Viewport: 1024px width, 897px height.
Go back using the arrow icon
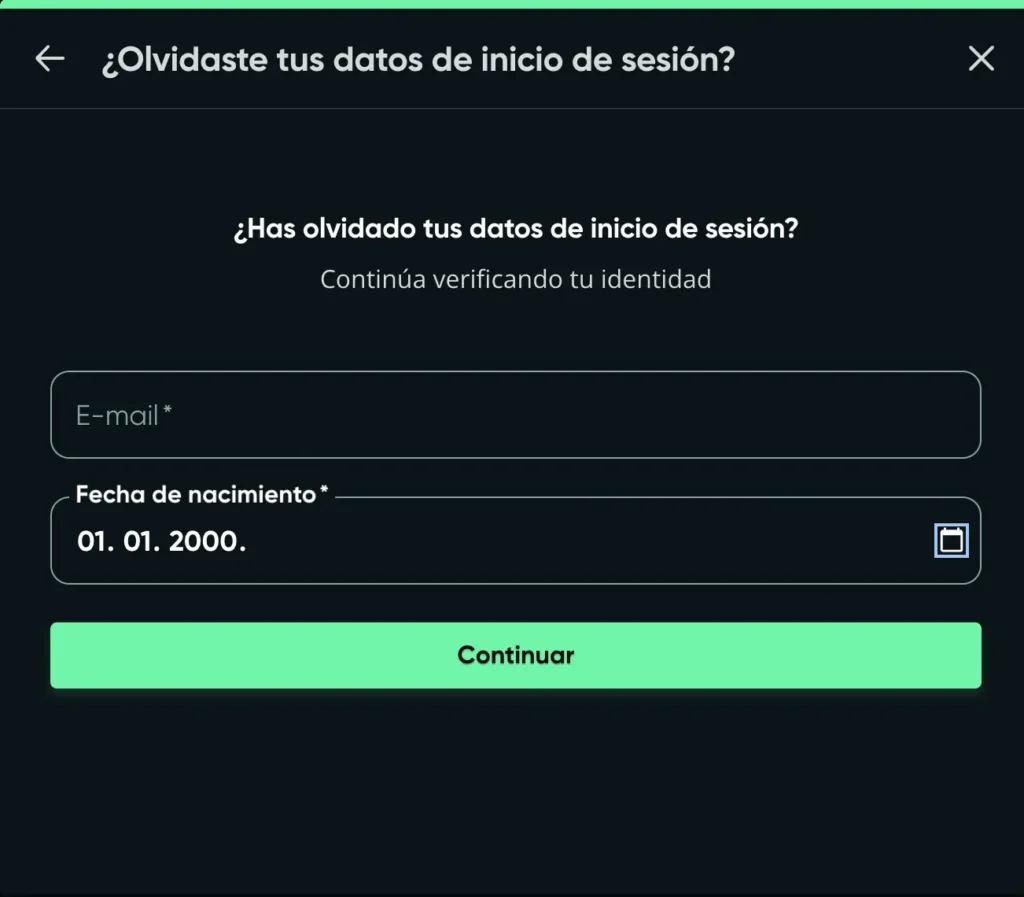(49, 59)
